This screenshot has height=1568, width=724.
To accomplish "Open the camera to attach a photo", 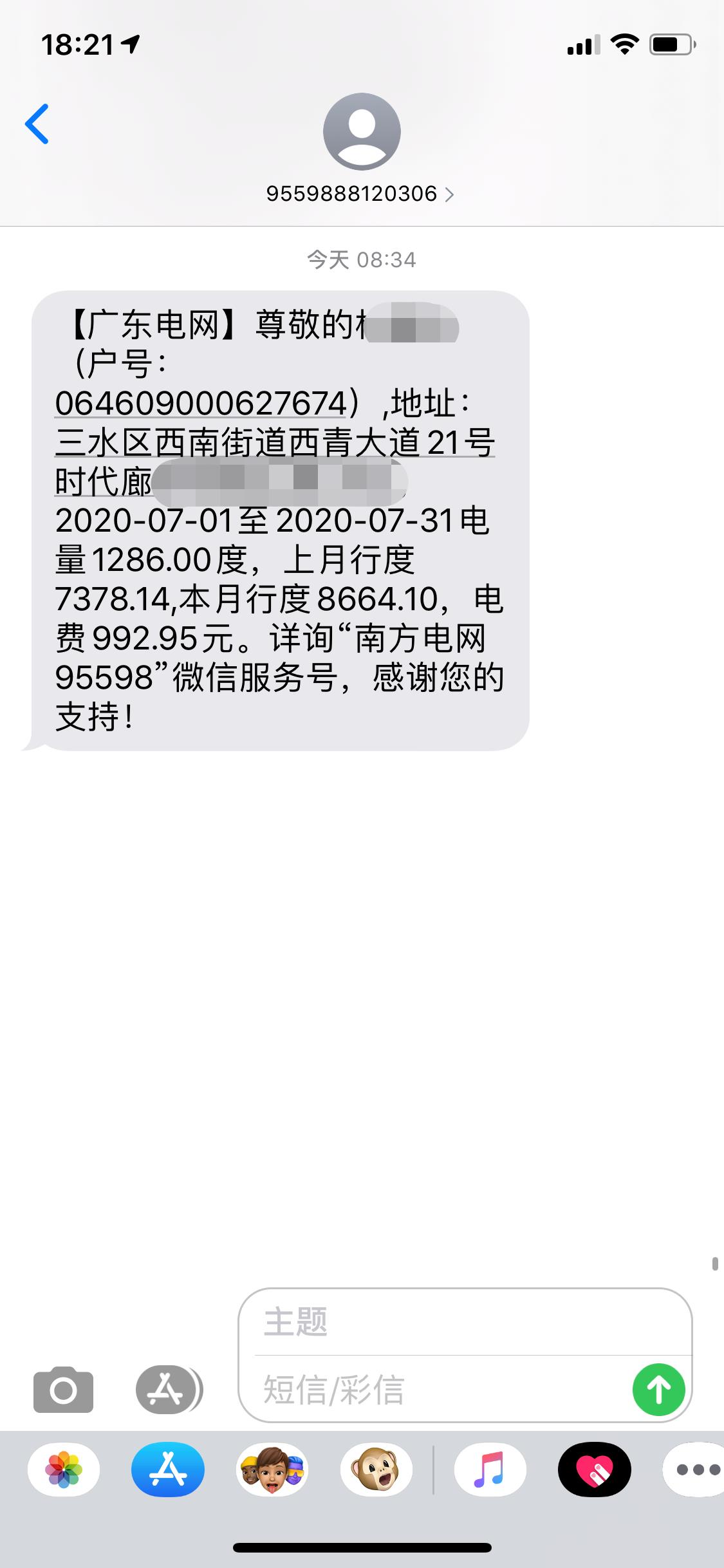I will 63,1390.
